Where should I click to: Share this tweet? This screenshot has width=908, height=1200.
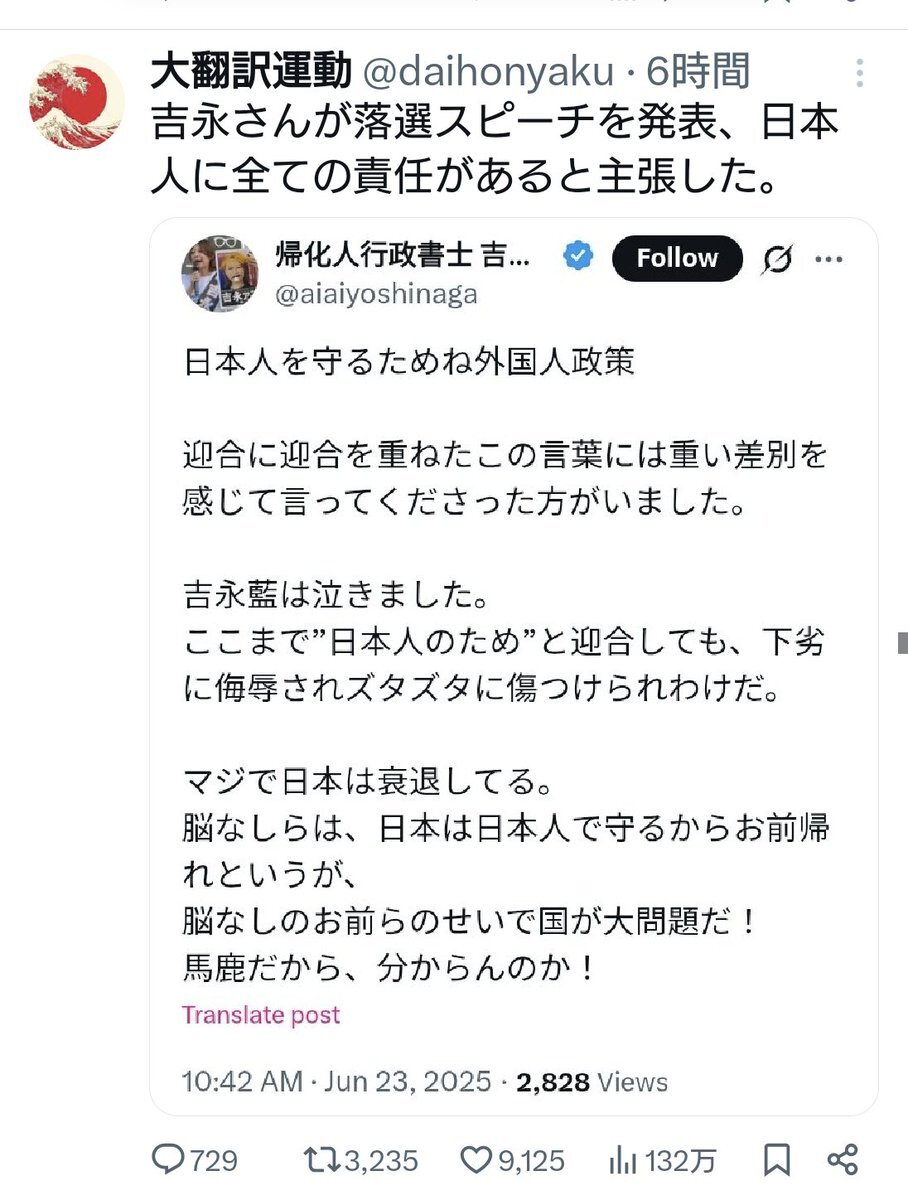click(843, 1160)
